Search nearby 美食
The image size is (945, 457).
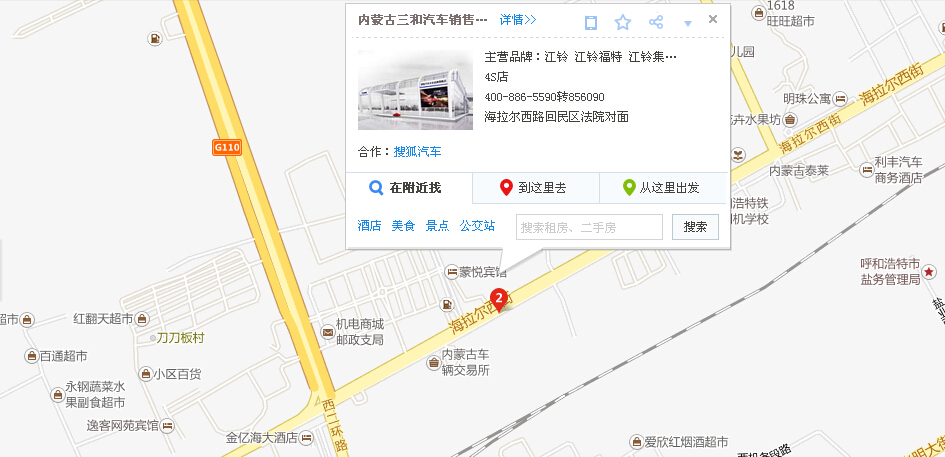403,226
